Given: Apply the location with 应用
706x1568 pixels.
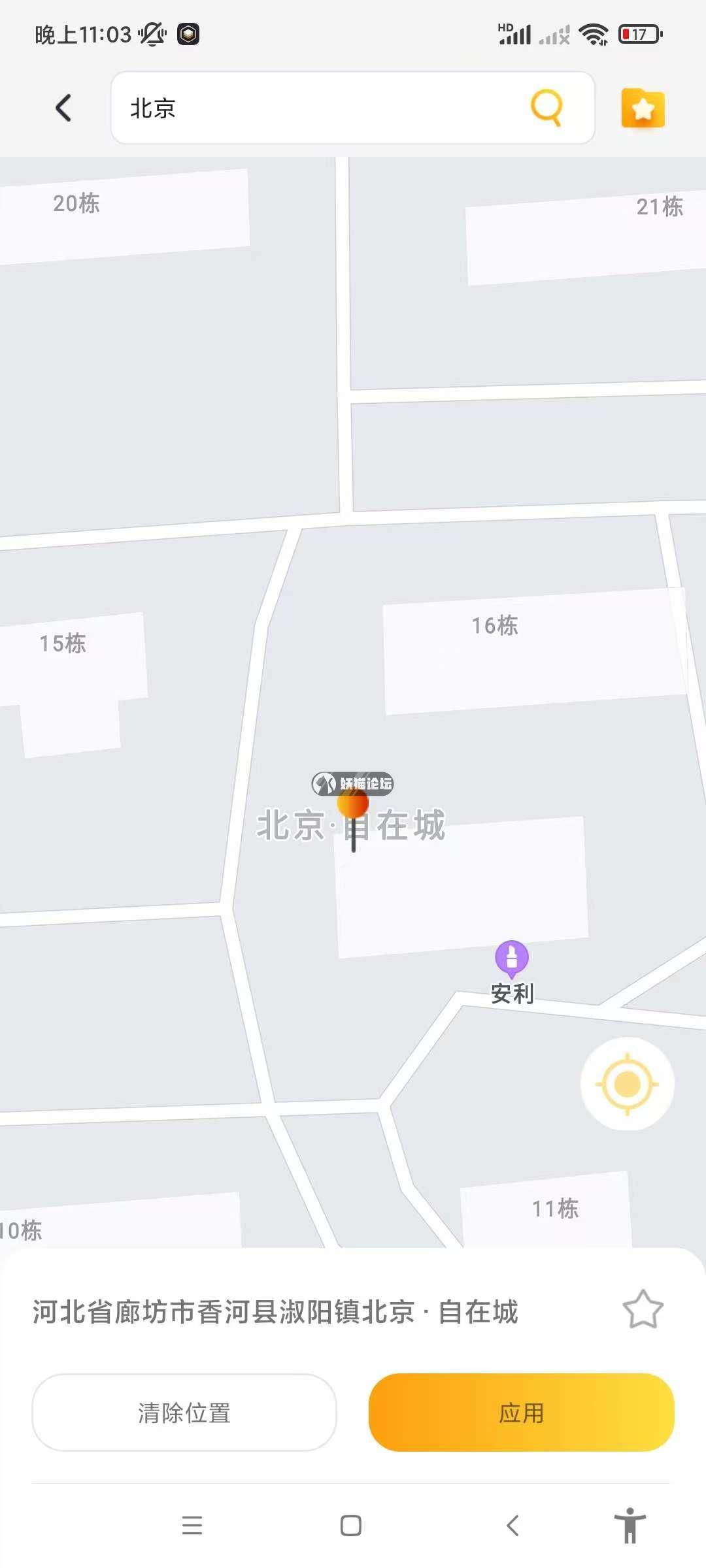Looking at the screenshot, I should [x=521, y=1413].
